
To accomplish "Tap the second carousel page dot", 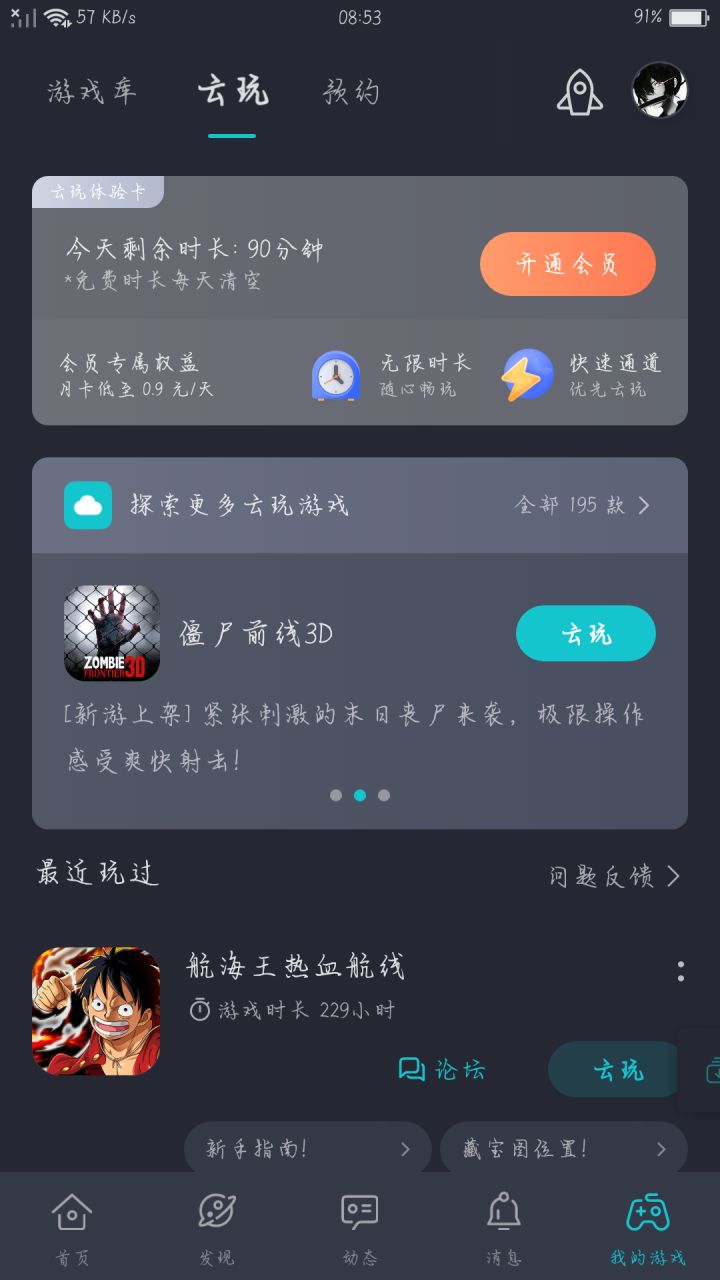I will [x=360, y=795].
